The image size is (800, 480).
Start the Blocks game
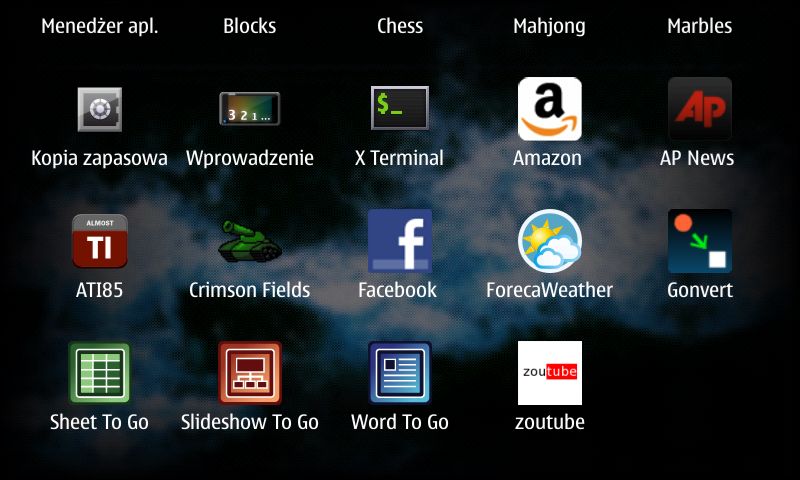point(250,26)
